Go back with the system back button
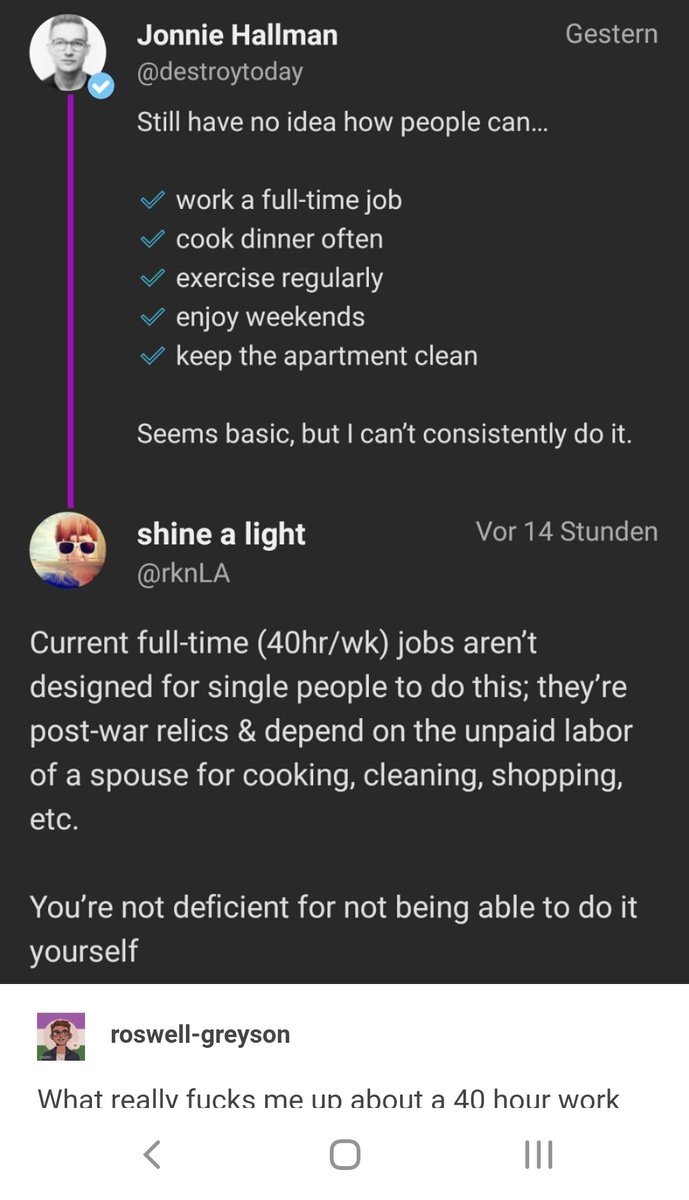The image size is (689, 1200). click(x=152, y=1155)
